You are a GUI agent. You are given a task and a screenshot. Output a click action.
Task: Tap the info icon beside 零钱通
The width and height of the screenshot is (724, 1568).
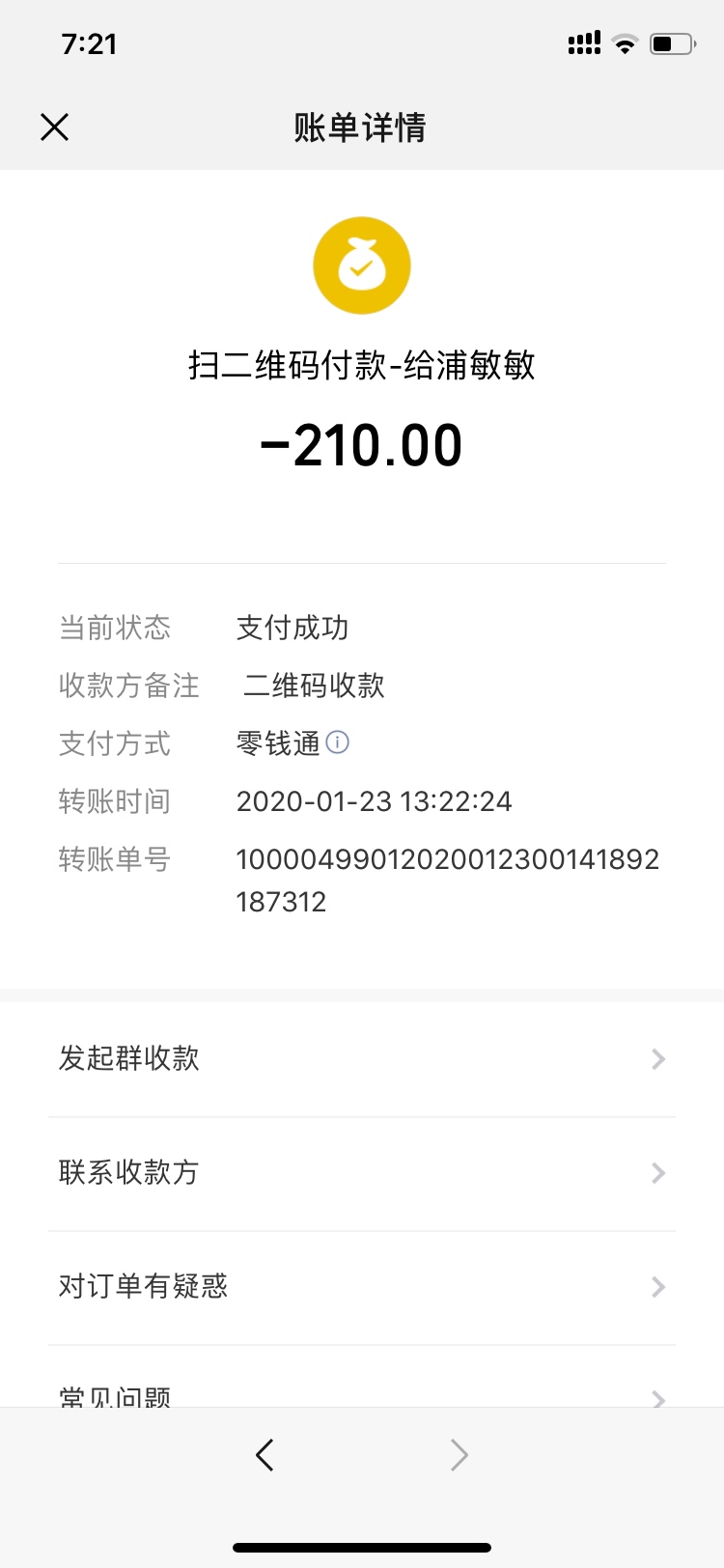[338, 742]
